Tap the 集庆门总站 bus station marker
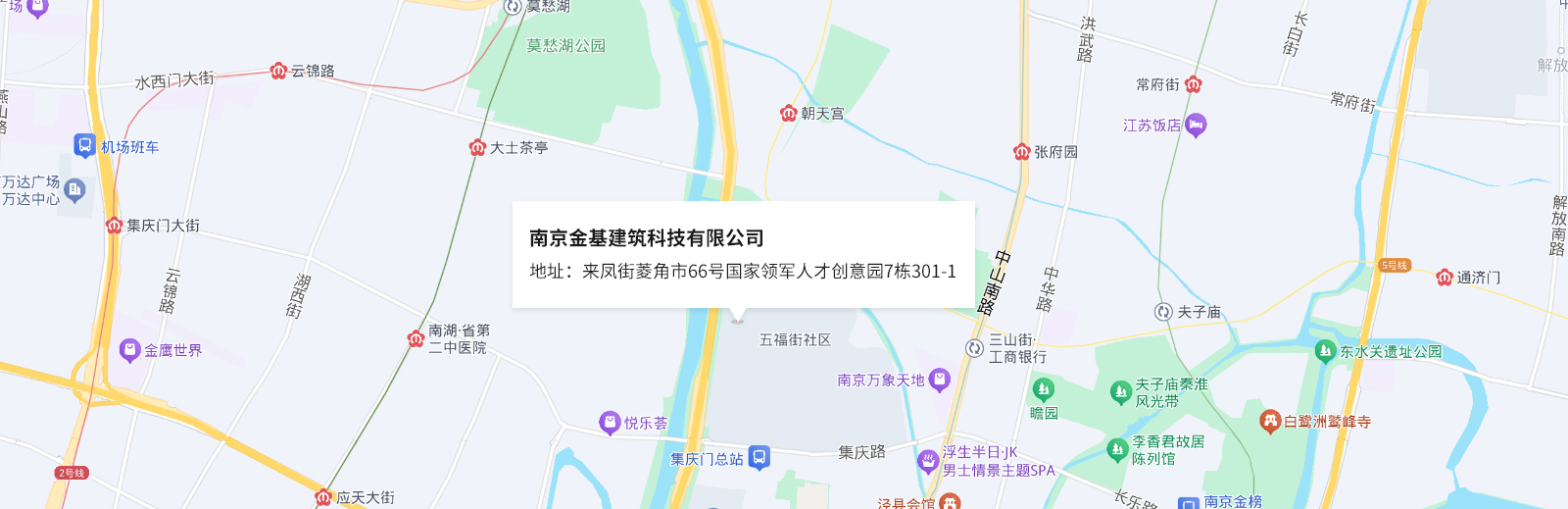This screenshot has height=509, width=1568. click(759, 458)
